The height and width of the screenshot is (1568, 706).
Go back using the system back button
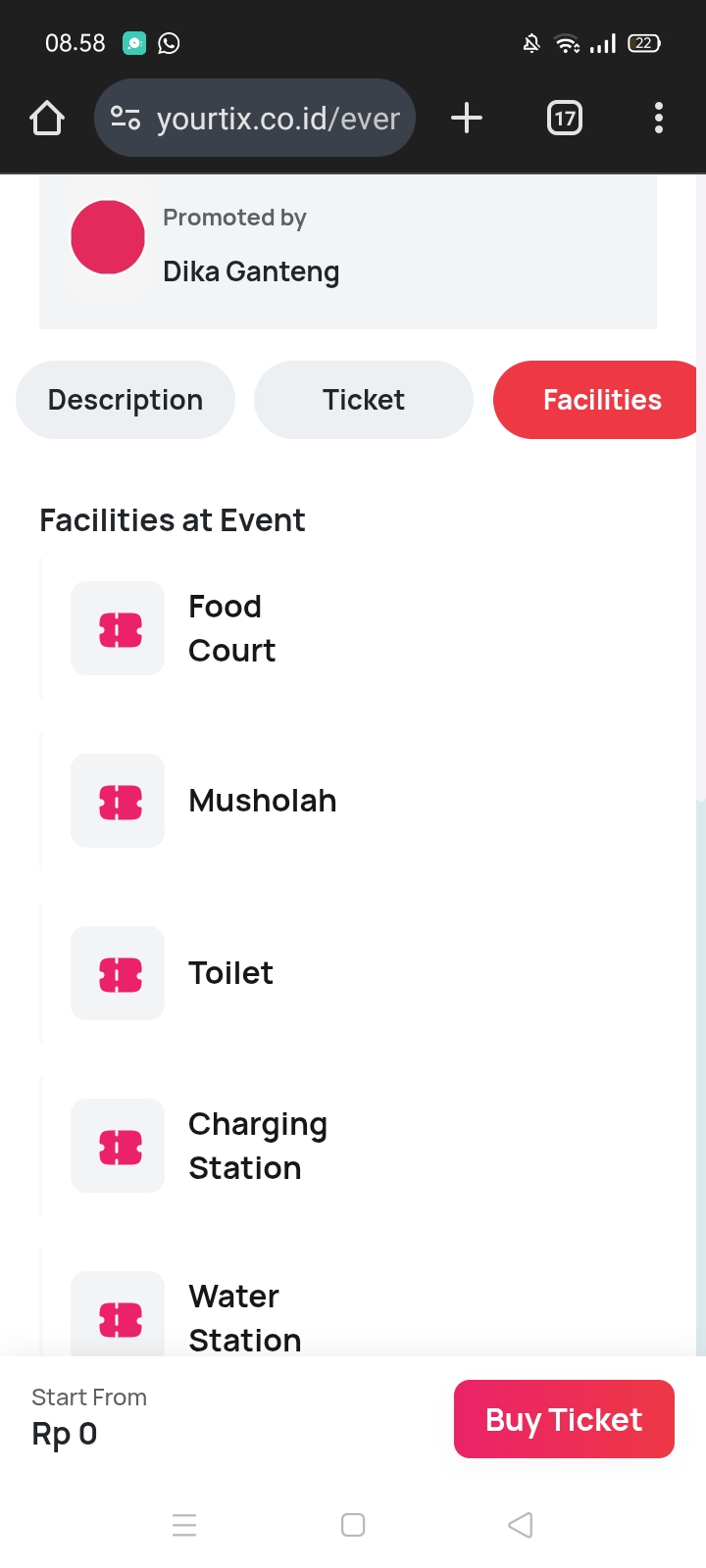(521, 1525)
